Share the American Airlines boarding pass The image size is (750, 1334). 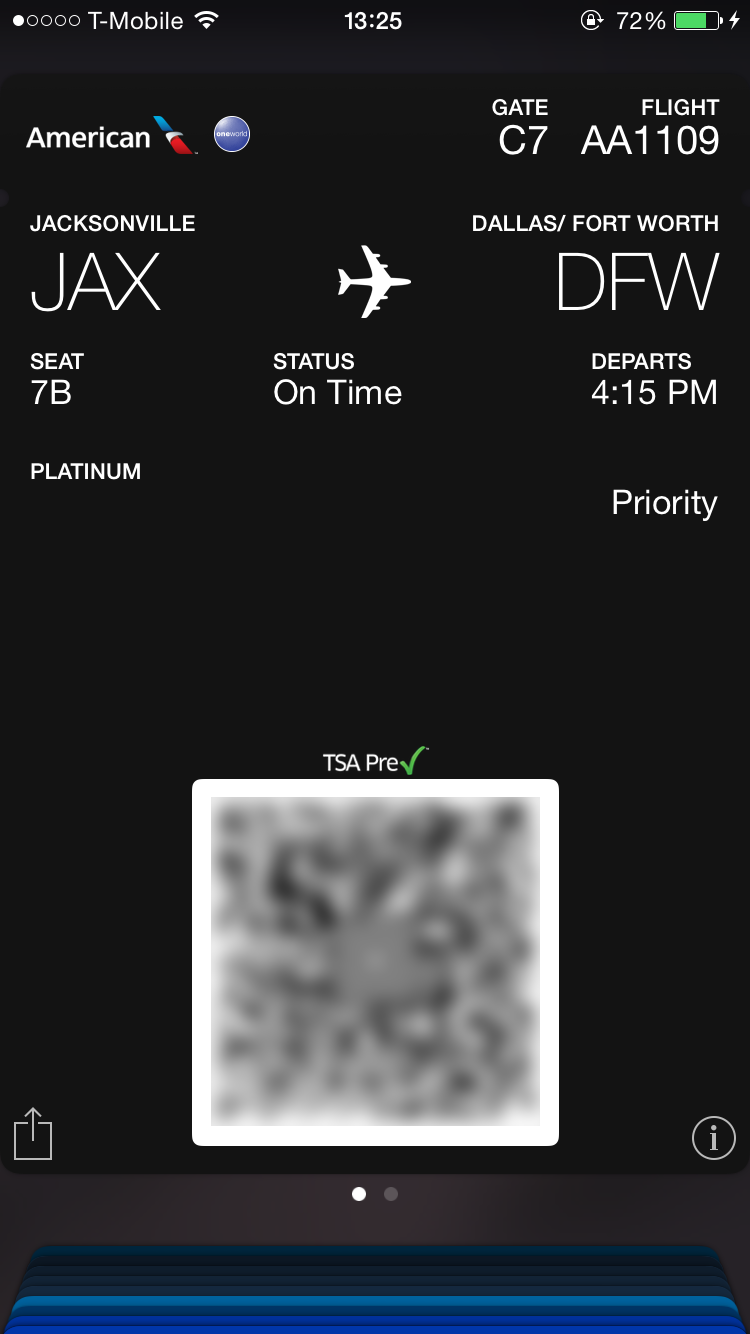coord(32,1134)
